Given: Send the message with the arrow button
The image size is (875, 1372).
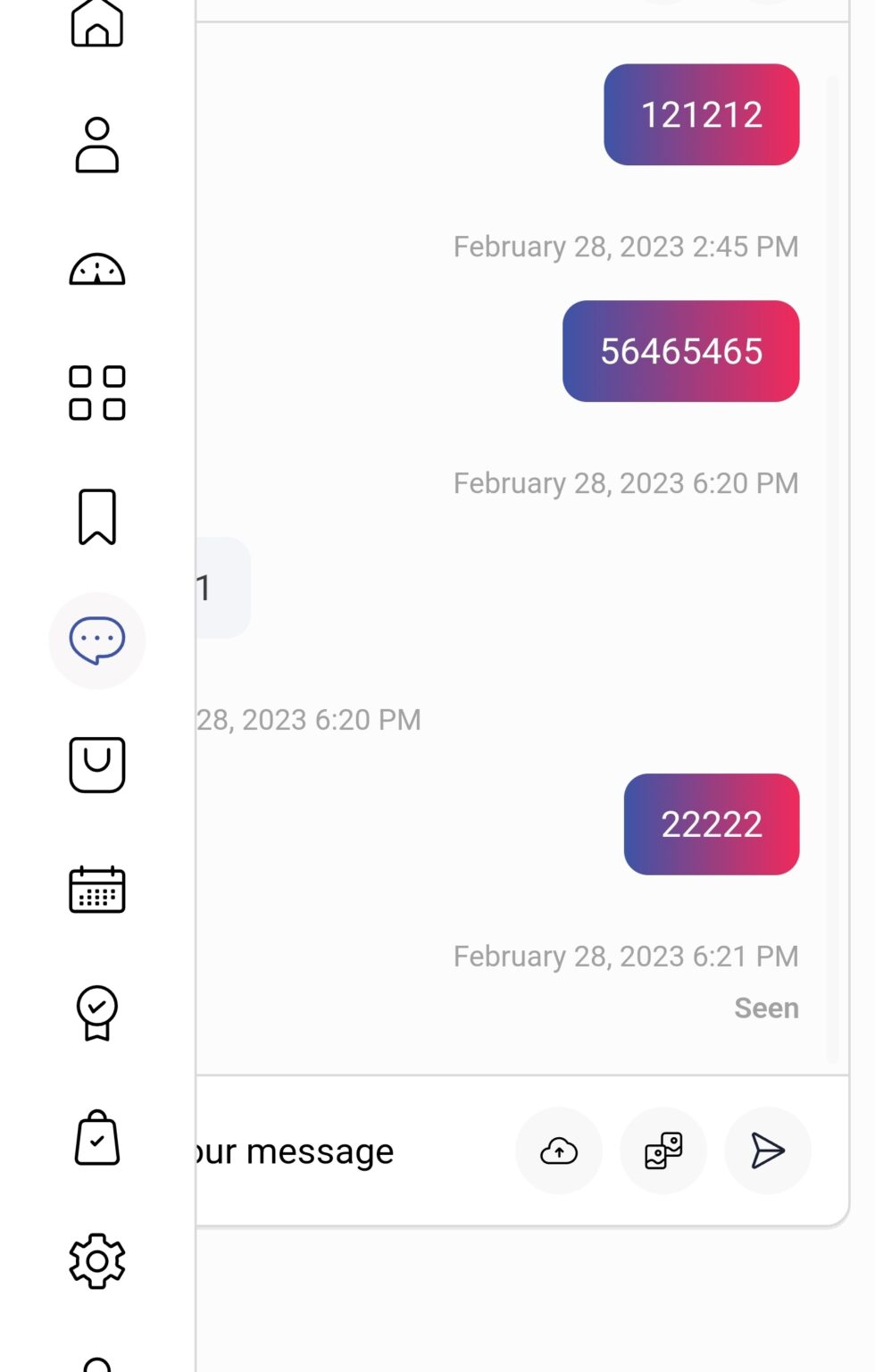Looking at the screenshot, I should click(767, 1151).
